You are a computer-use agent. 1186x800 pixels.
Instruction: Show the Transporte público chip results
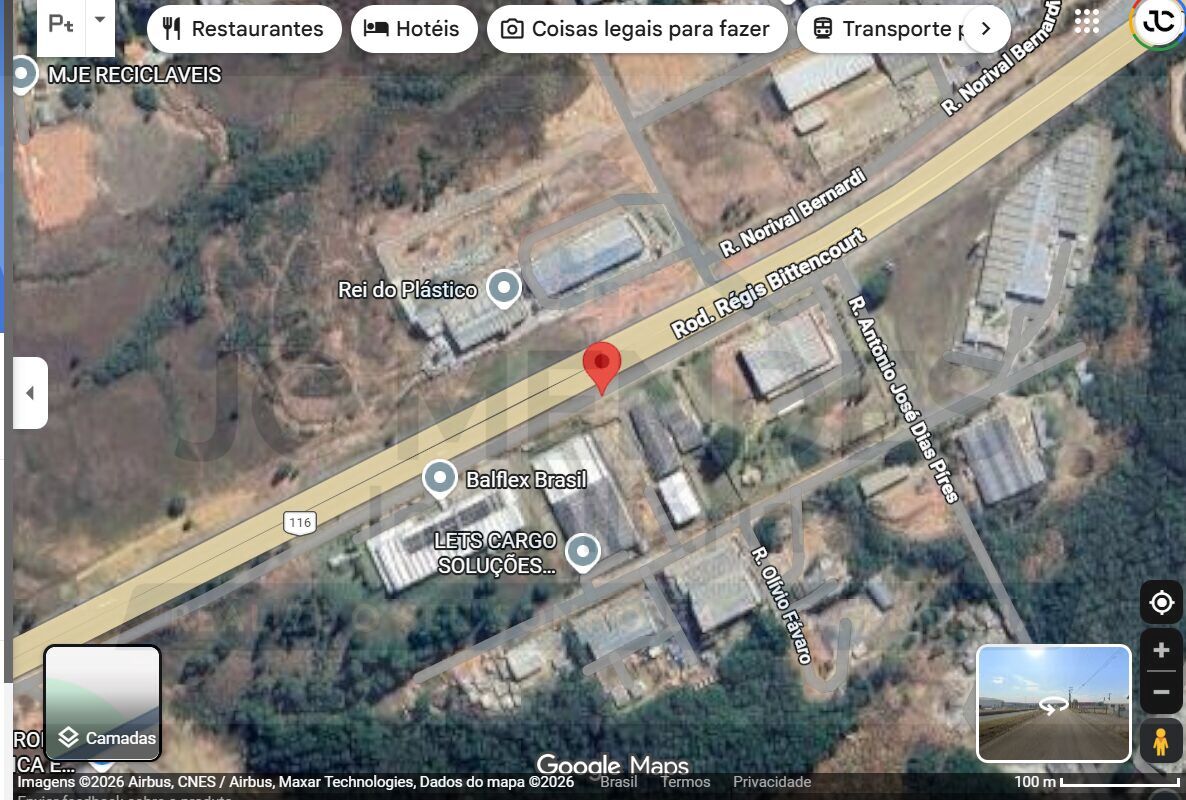[x=885, y=29]
